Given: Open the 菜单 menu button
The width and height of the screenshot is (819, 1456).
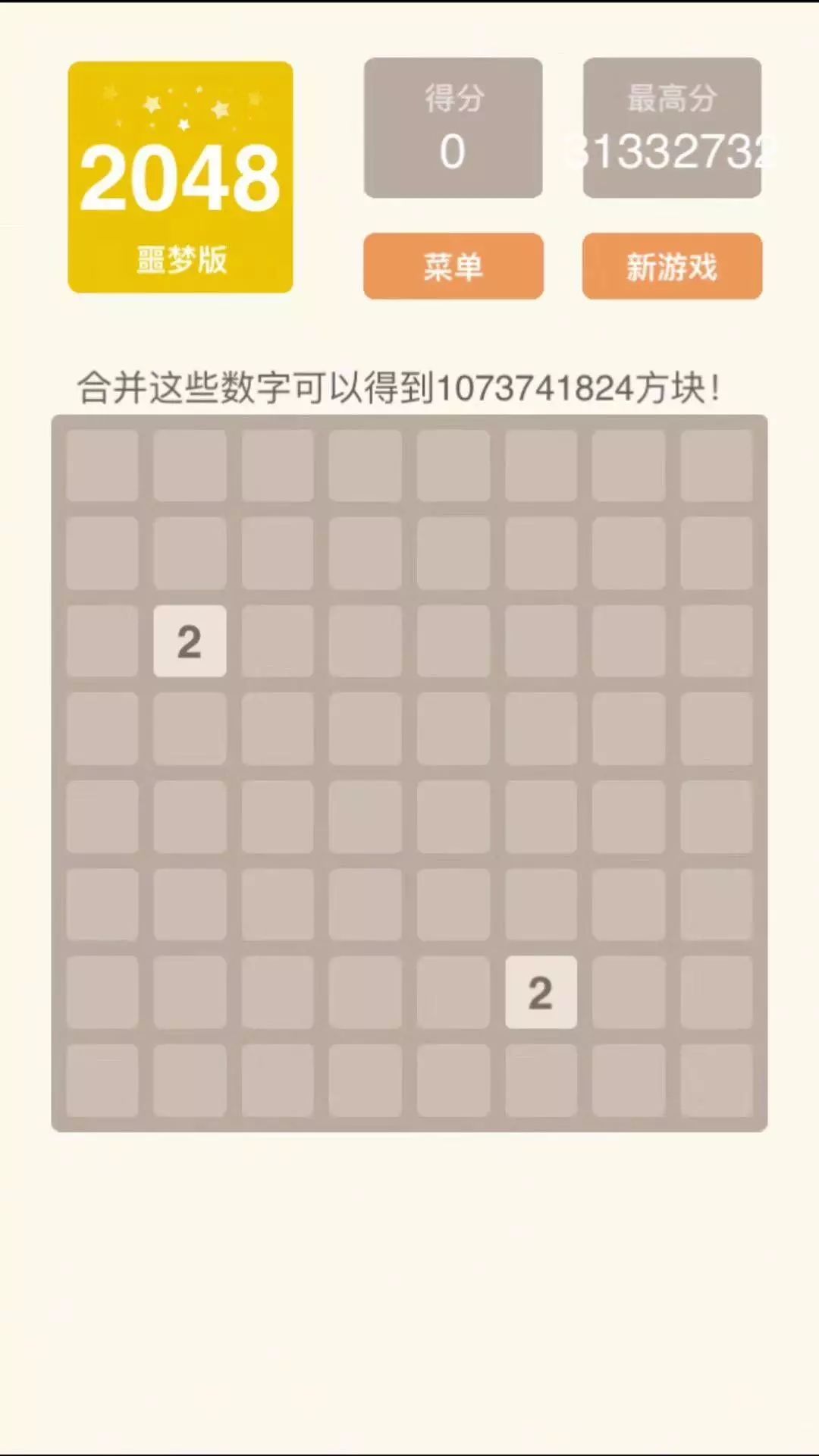Looking at the screenshot, I should 453,266.
